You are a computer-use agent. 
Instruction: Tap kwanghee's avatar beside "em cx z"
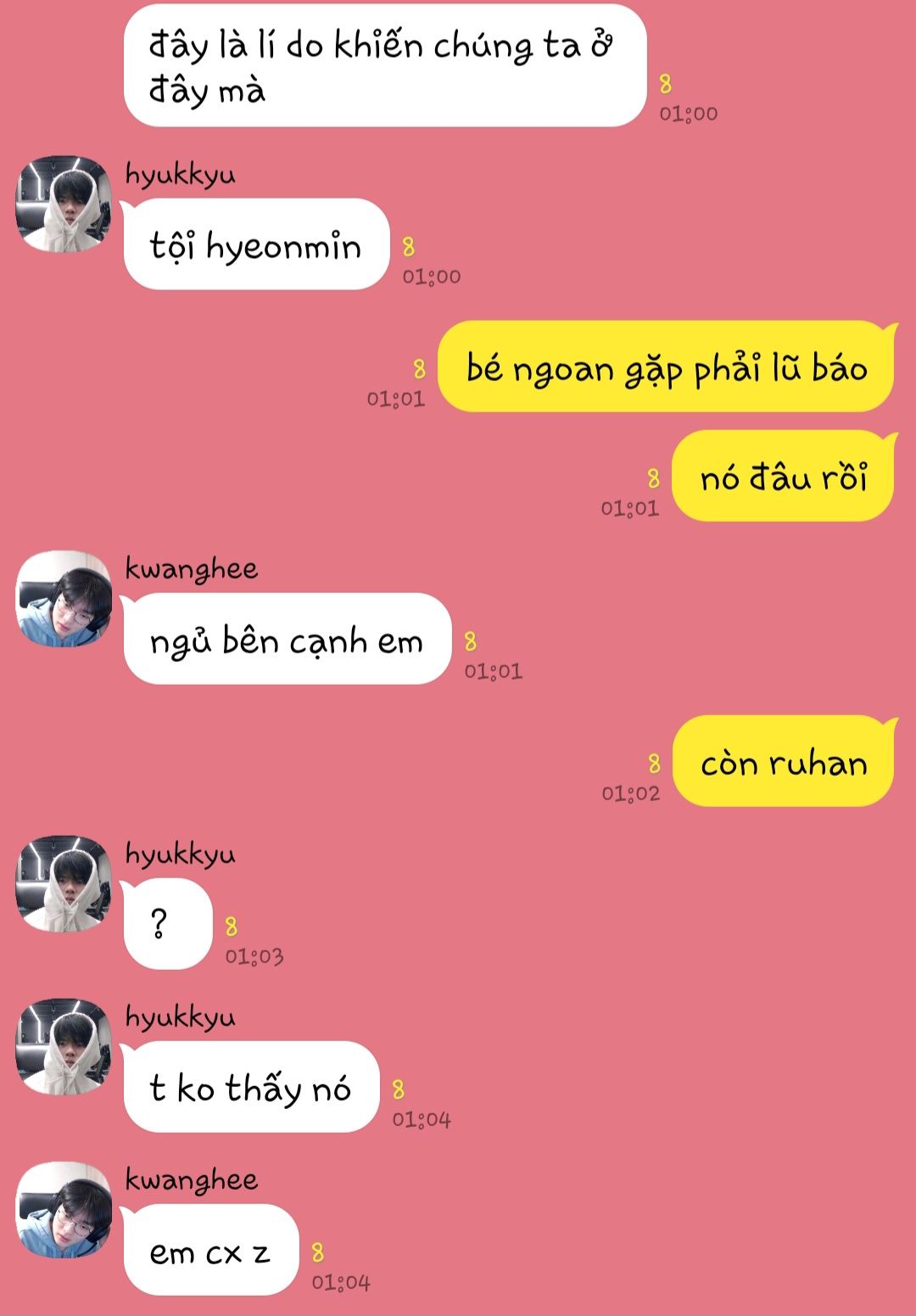(64, 1210)
